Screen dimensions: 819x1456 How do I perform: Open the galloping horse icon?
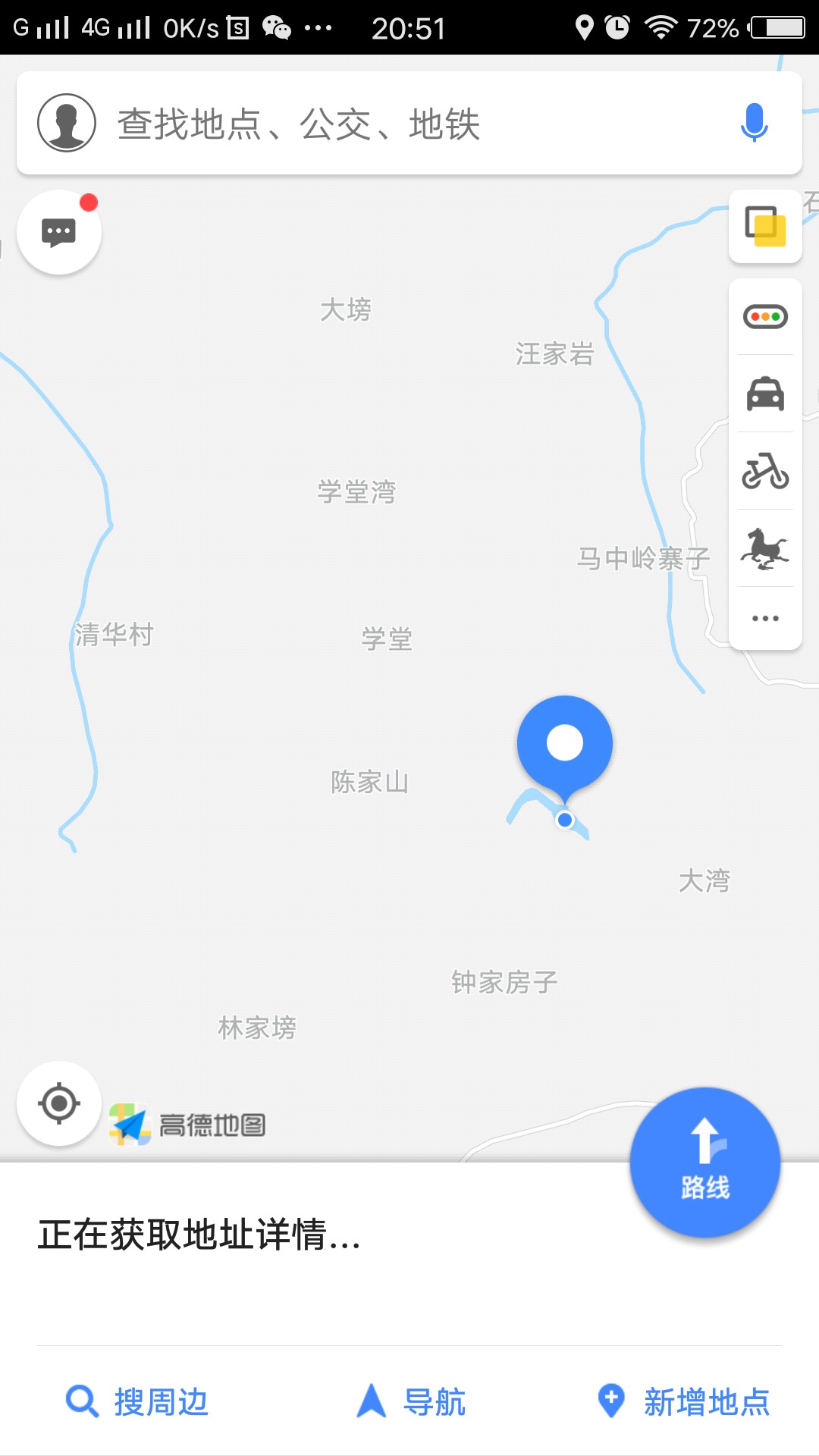click(765, 548)
